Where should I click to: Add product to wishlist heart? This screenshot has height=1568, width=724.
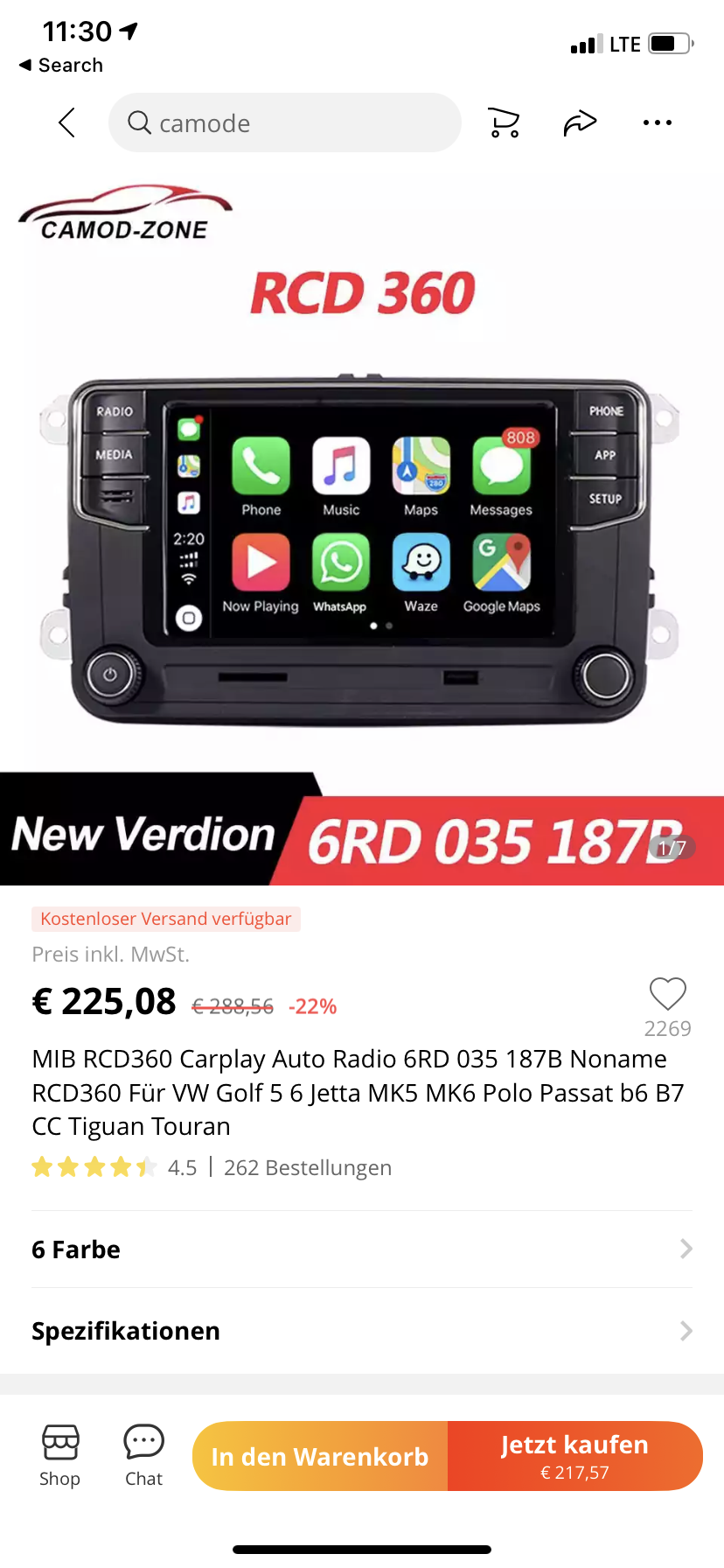667,994
